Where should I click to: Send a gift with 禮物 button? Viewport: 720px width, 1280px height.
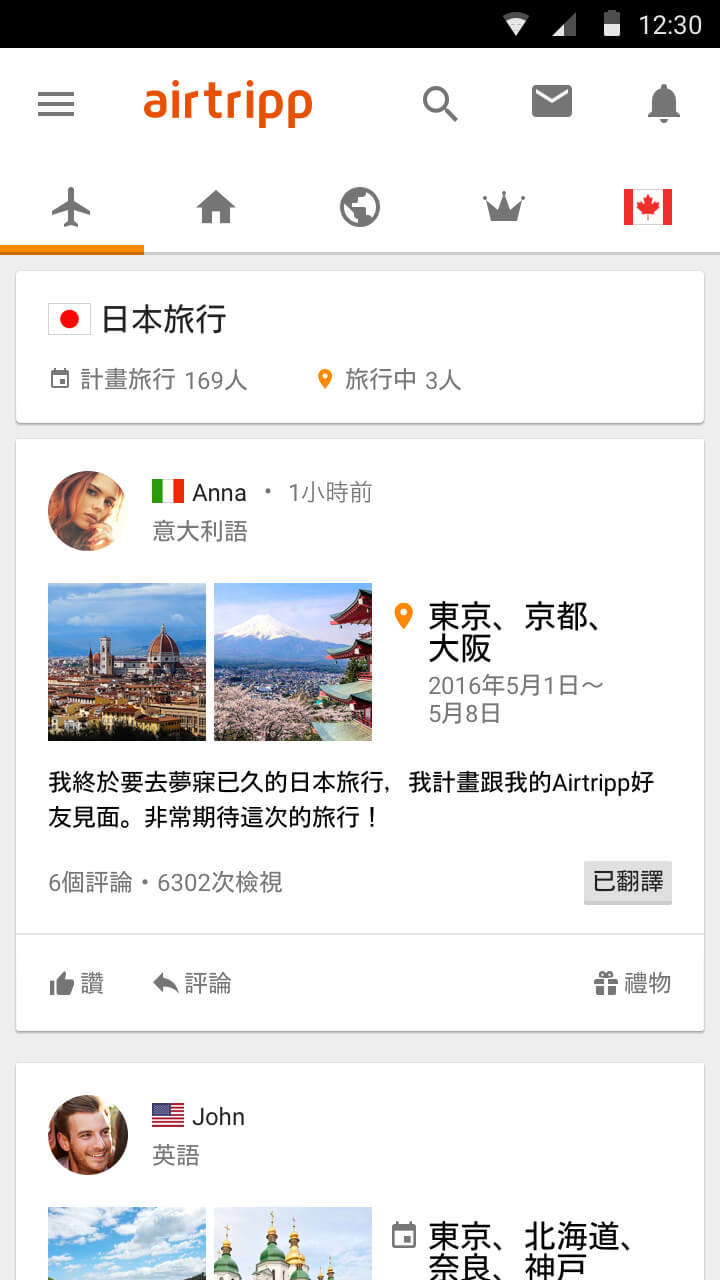pyautogui.click(x=632, y=984)
